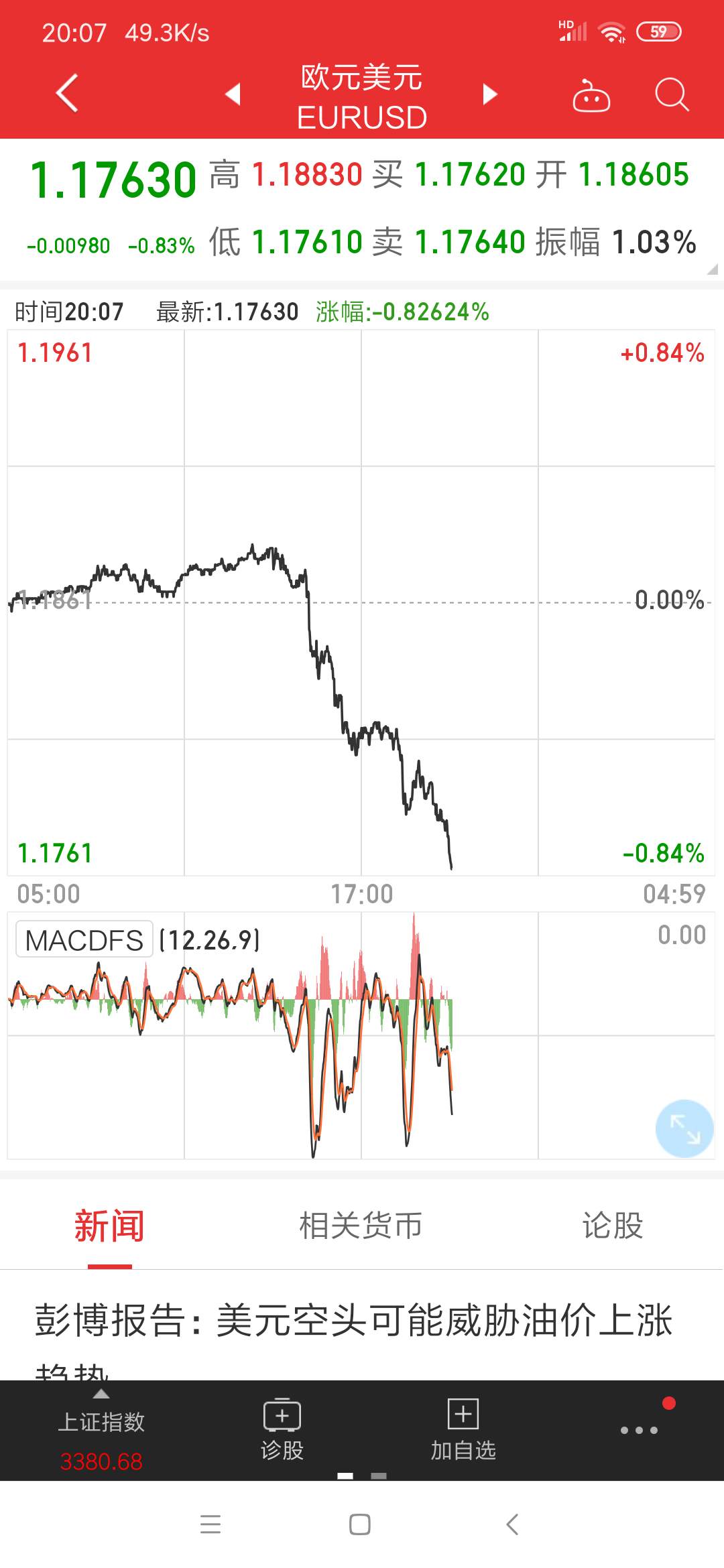Image resolution: width=724 pixels, height=1568 pixels.
Task: Go back using the top-left arrow
Action: pos(67,92)
